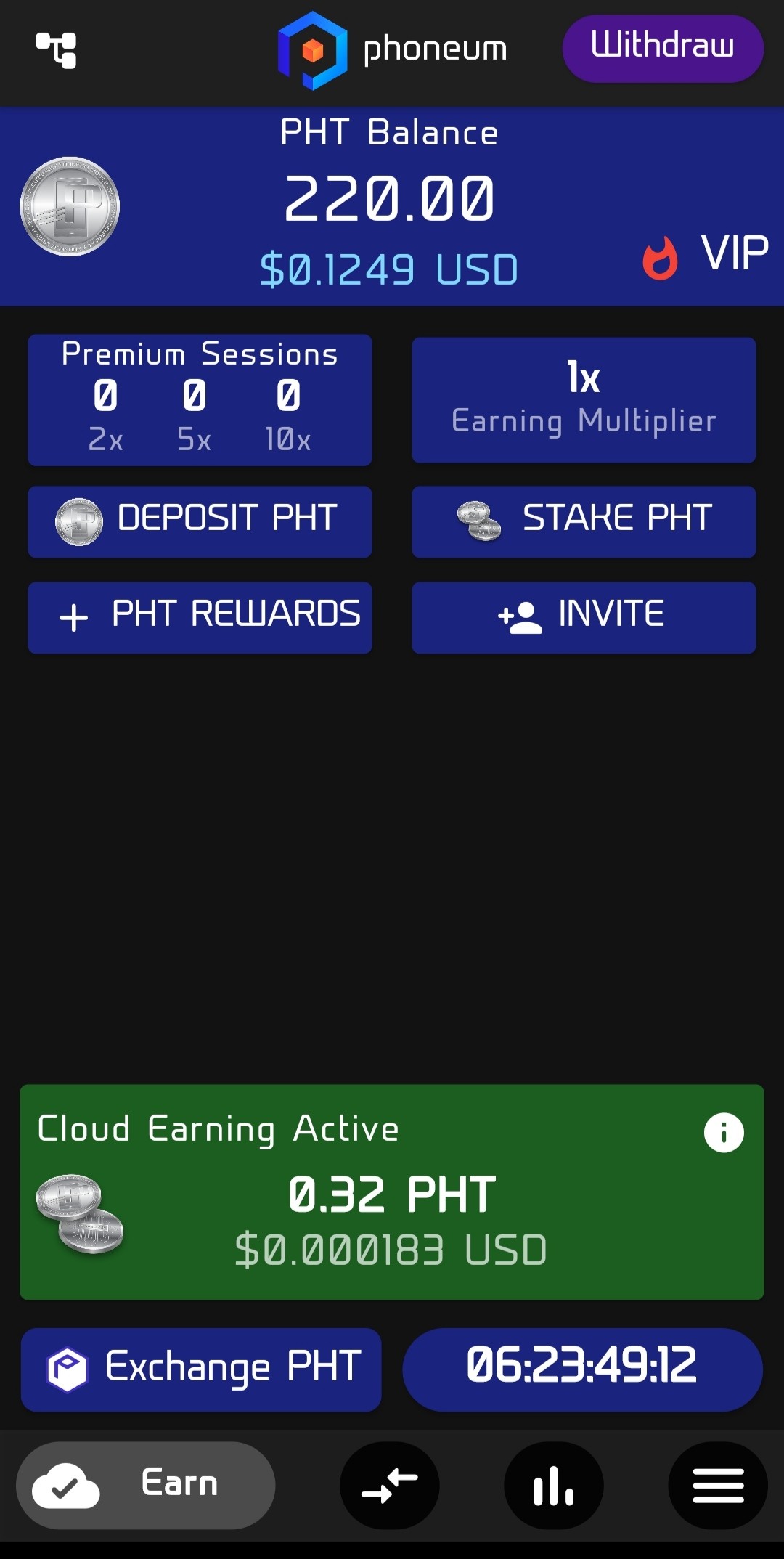Open the hamburger menu tab

point(718,1485)
